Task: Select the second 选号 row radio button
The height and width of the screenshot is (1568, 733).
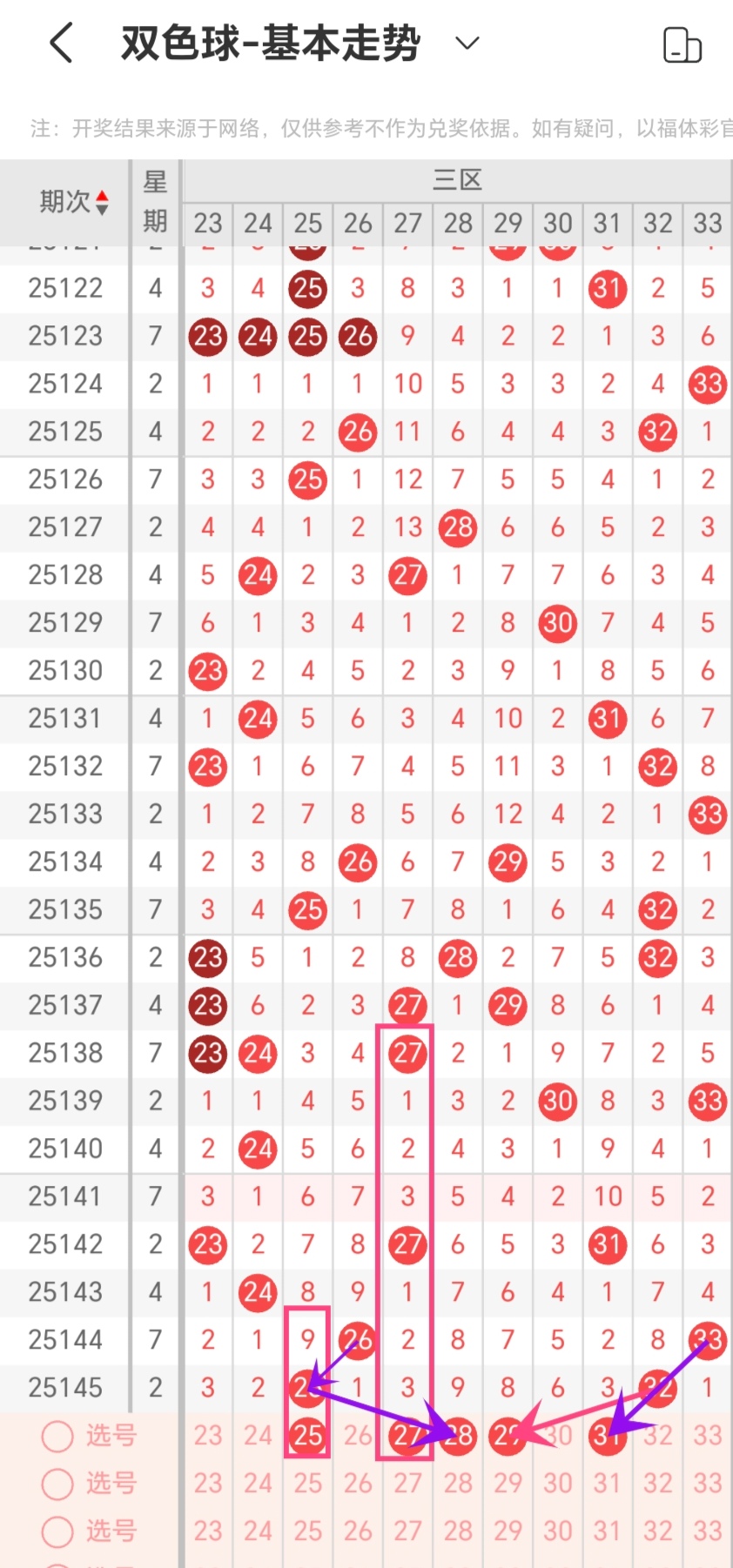Action: [57, 1484]
